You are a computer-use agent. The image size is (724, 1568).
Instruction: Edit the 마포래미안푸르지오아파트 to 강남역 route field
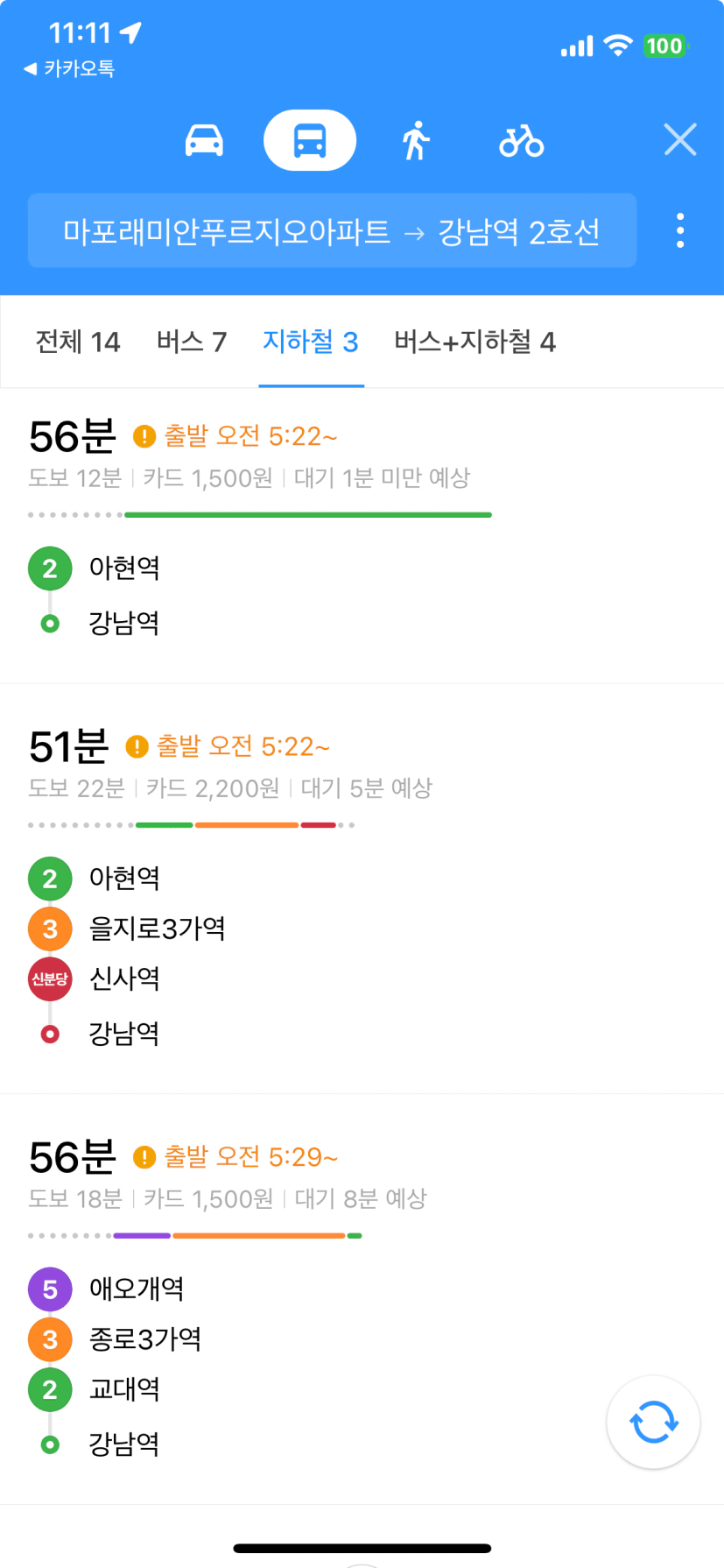(x=332, y=231)
